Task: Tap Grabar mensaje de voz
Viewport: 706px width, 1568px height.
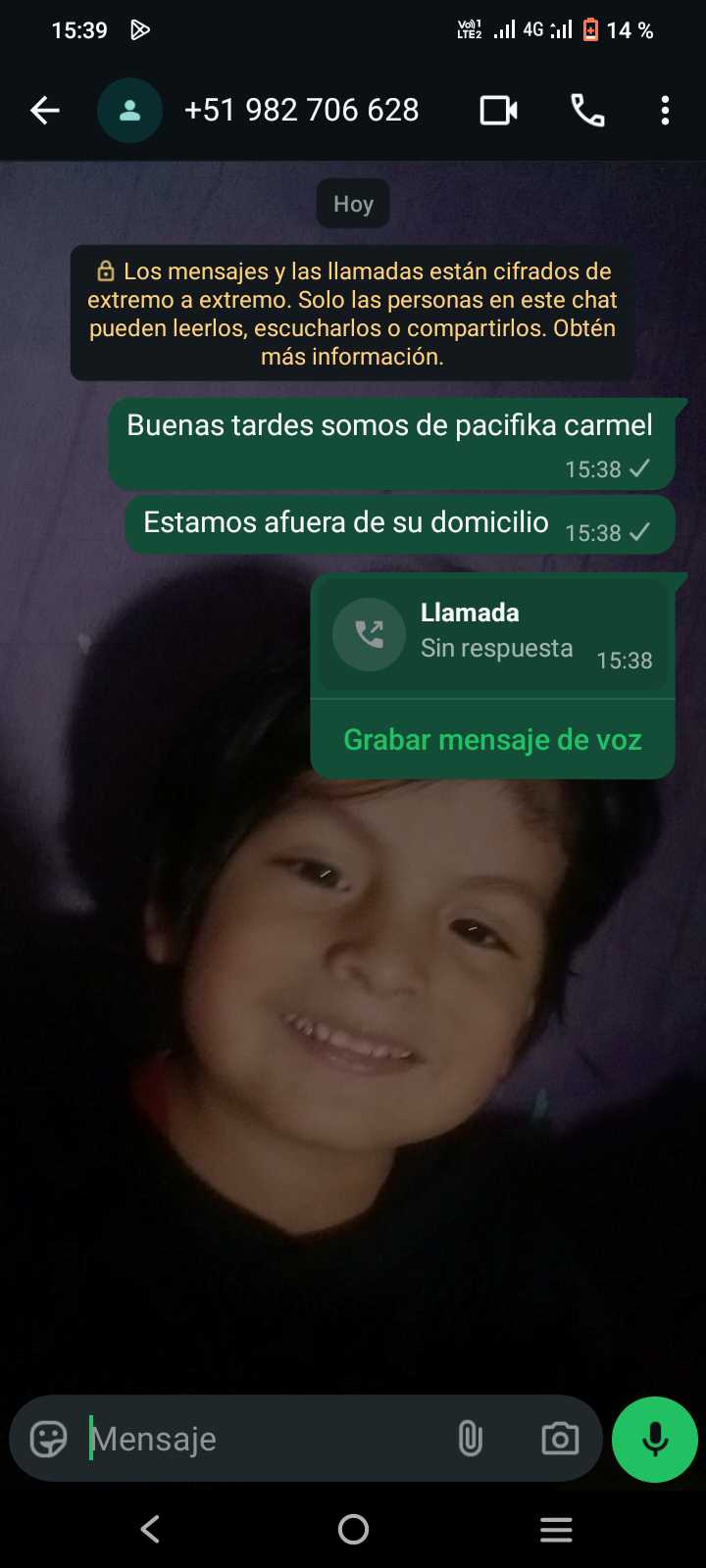Action: [x=492, y=740]
